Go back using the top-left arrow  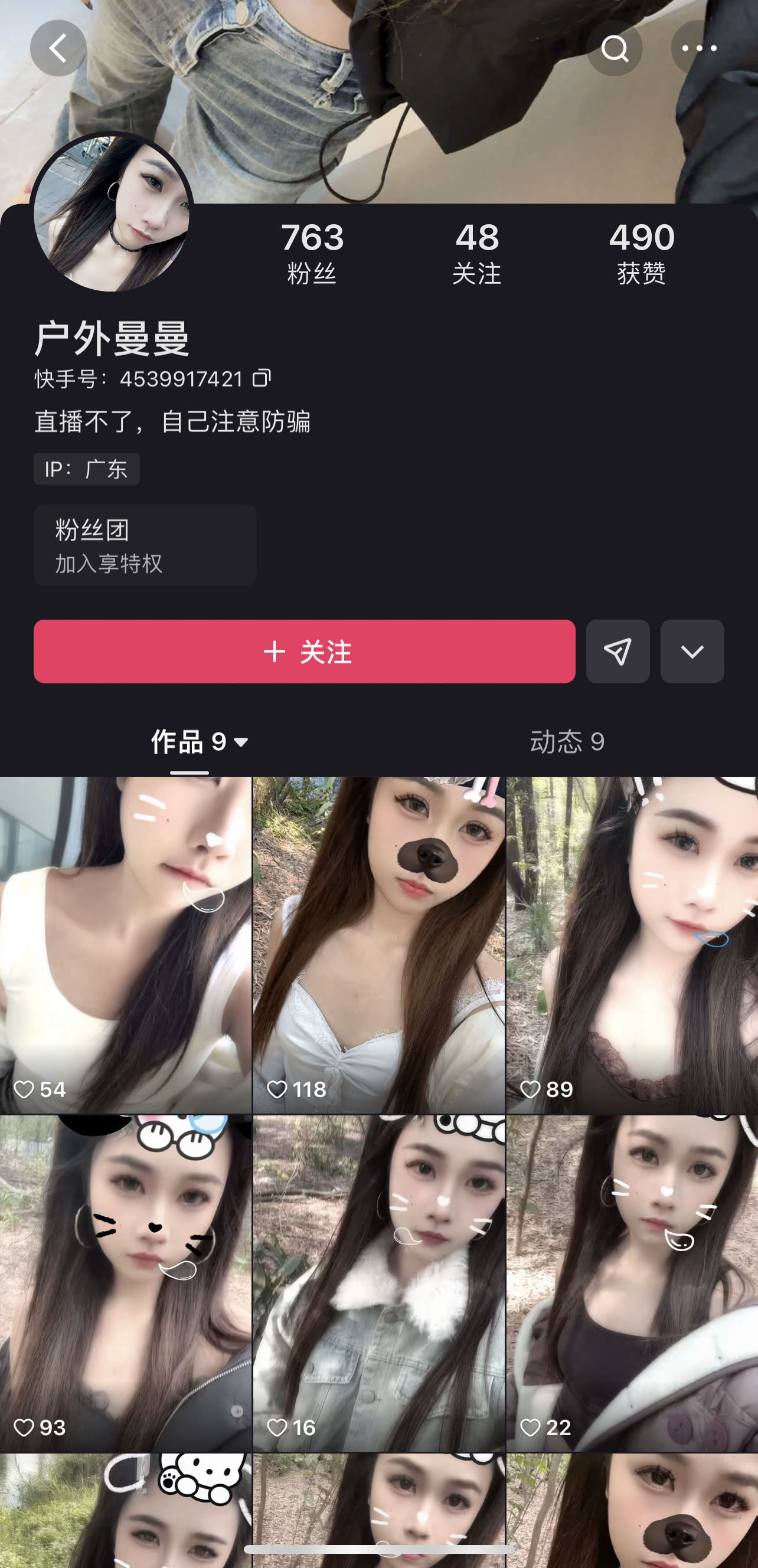58,48
